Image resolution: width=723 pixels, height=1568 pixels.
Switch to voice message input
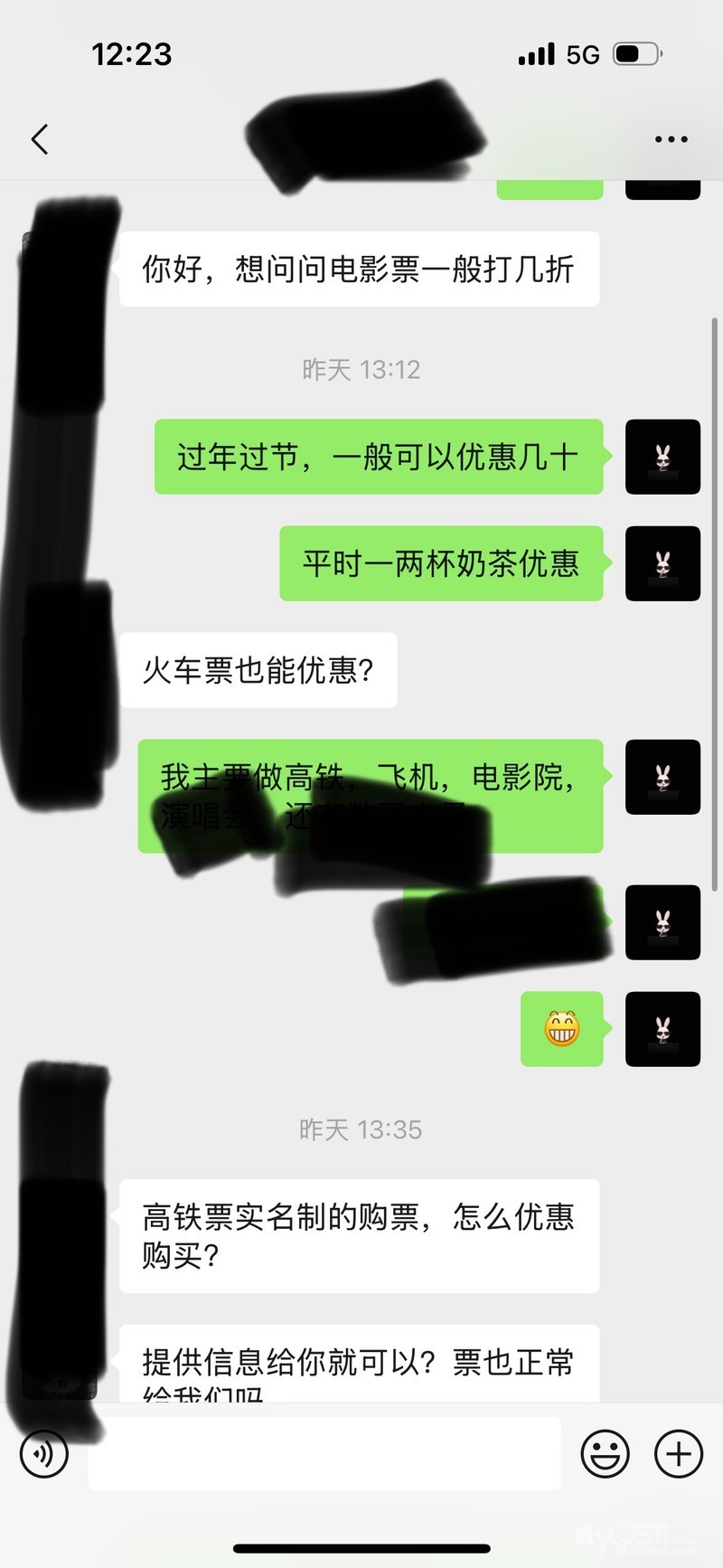click(x=43, y=1454)
